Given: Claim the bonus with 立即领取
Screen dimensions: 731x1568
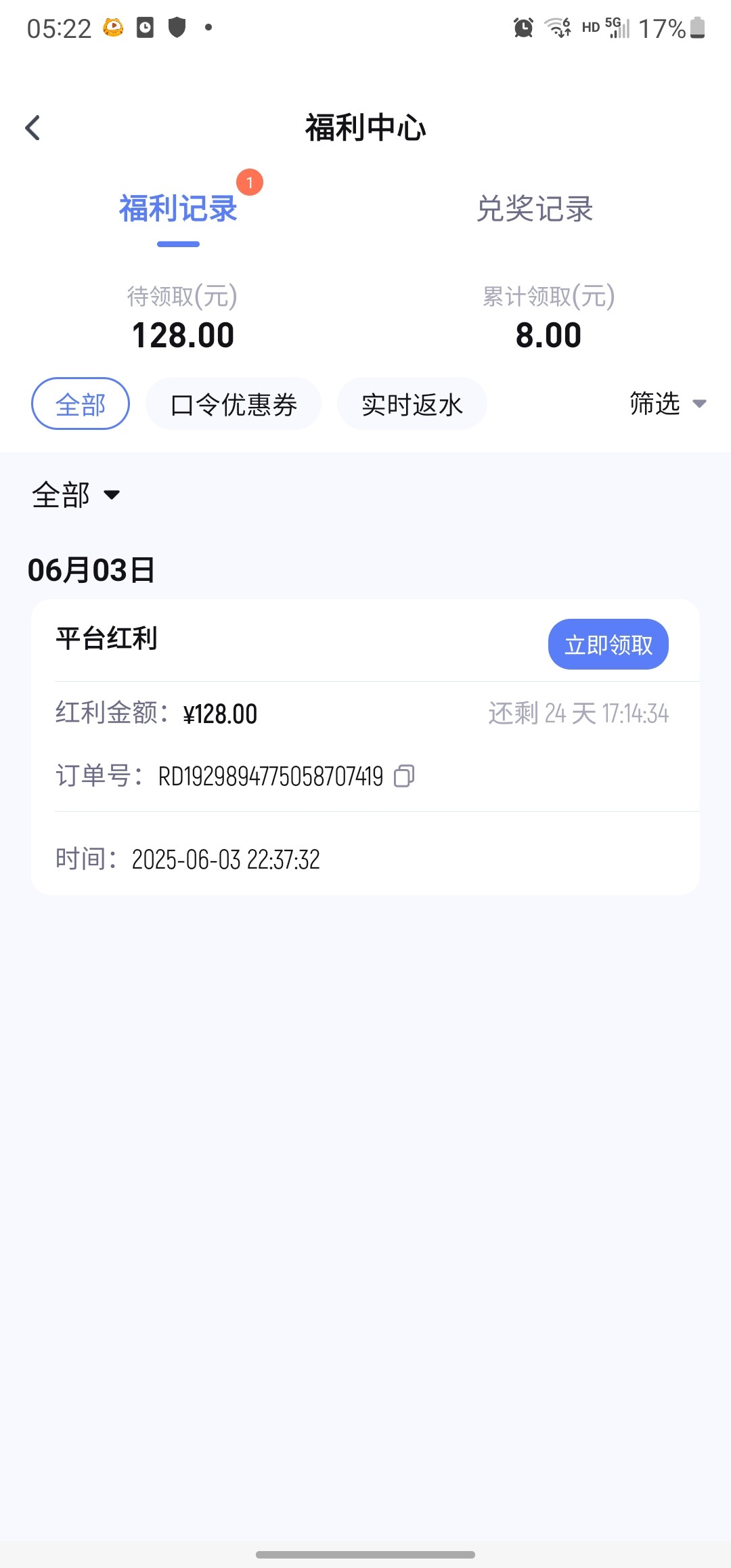Looking at the screenshot, I should [x=608, y=645].
